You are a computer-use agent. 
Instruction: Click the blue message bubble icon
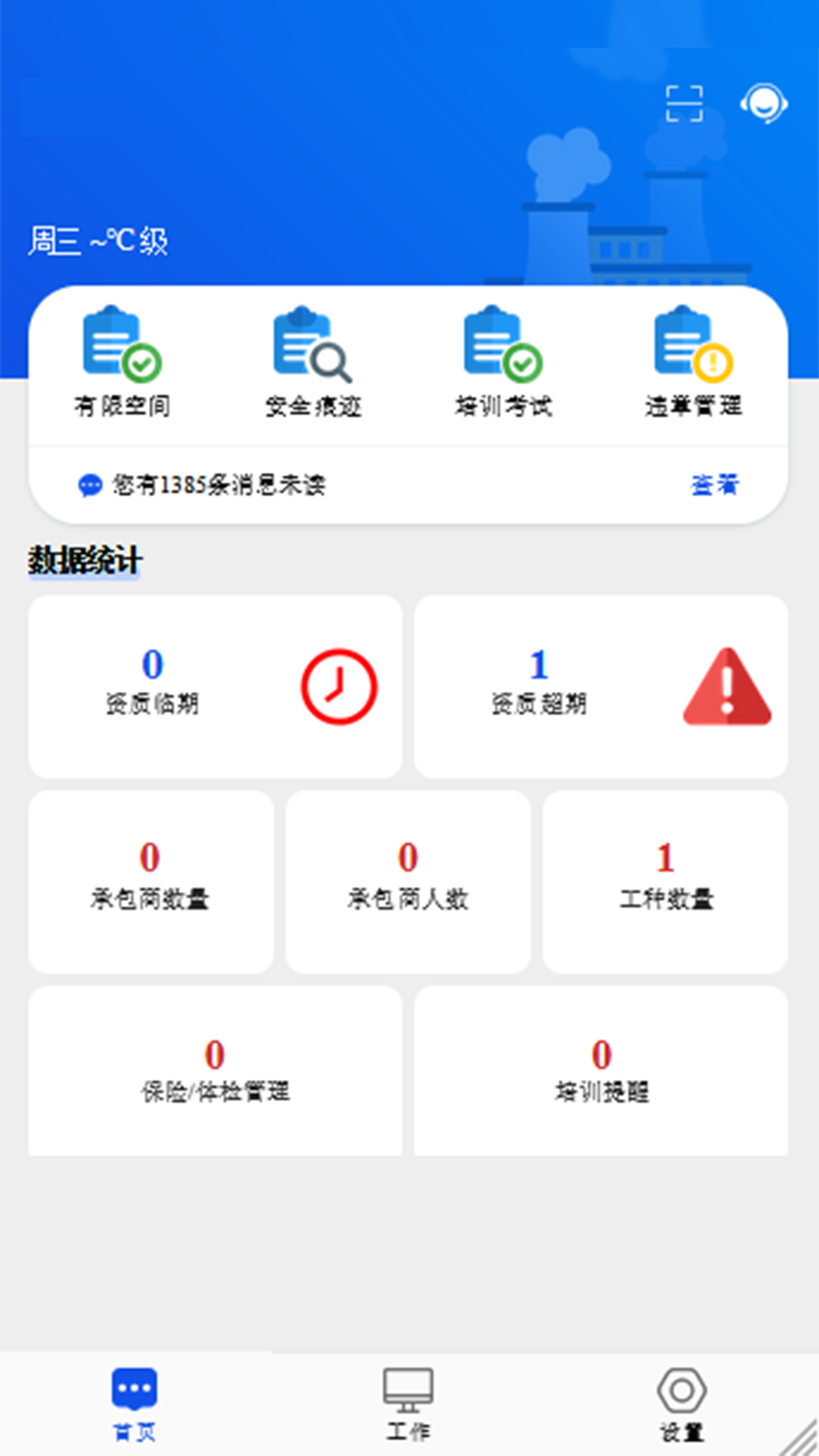tap(89, 485)
